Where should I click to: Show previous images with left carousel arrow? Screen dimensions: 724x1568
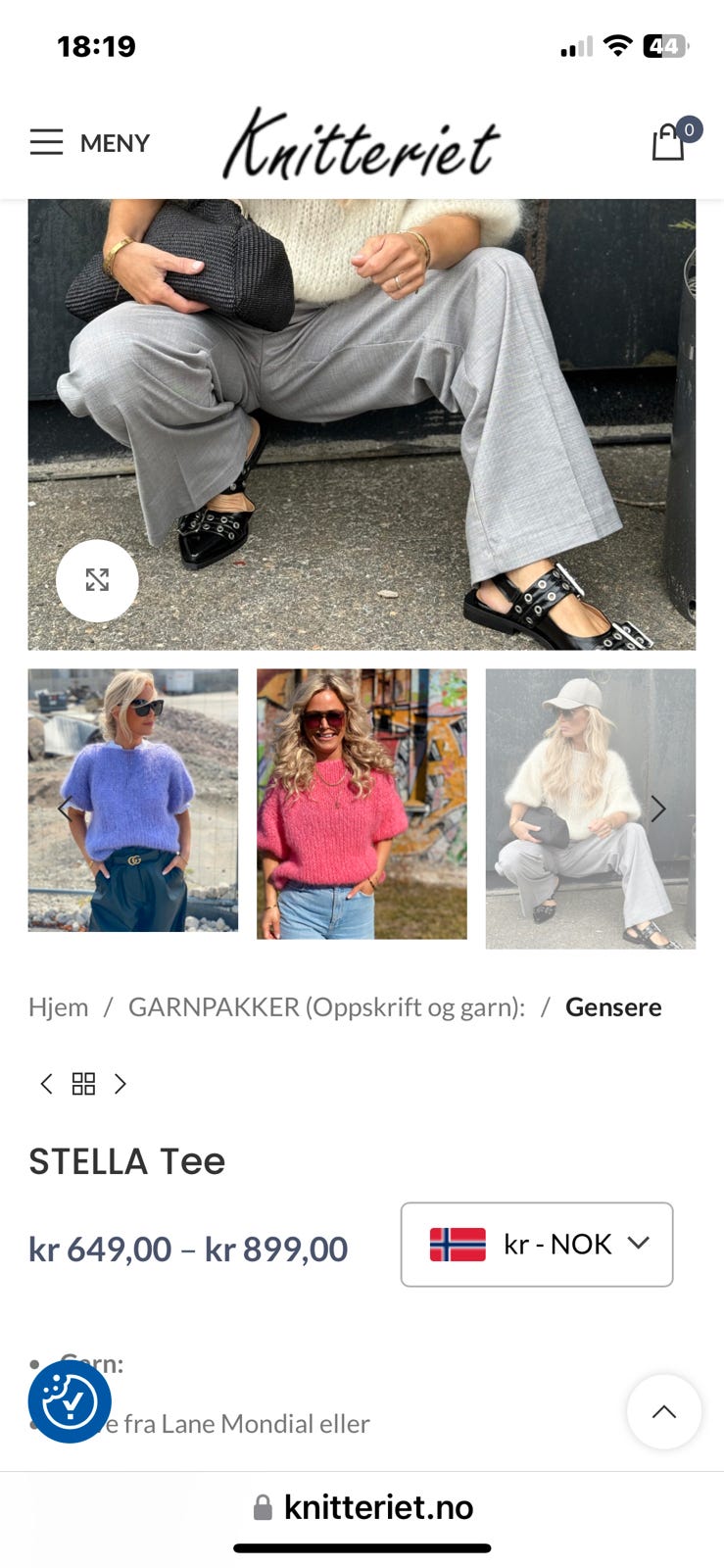pos(64,808)
